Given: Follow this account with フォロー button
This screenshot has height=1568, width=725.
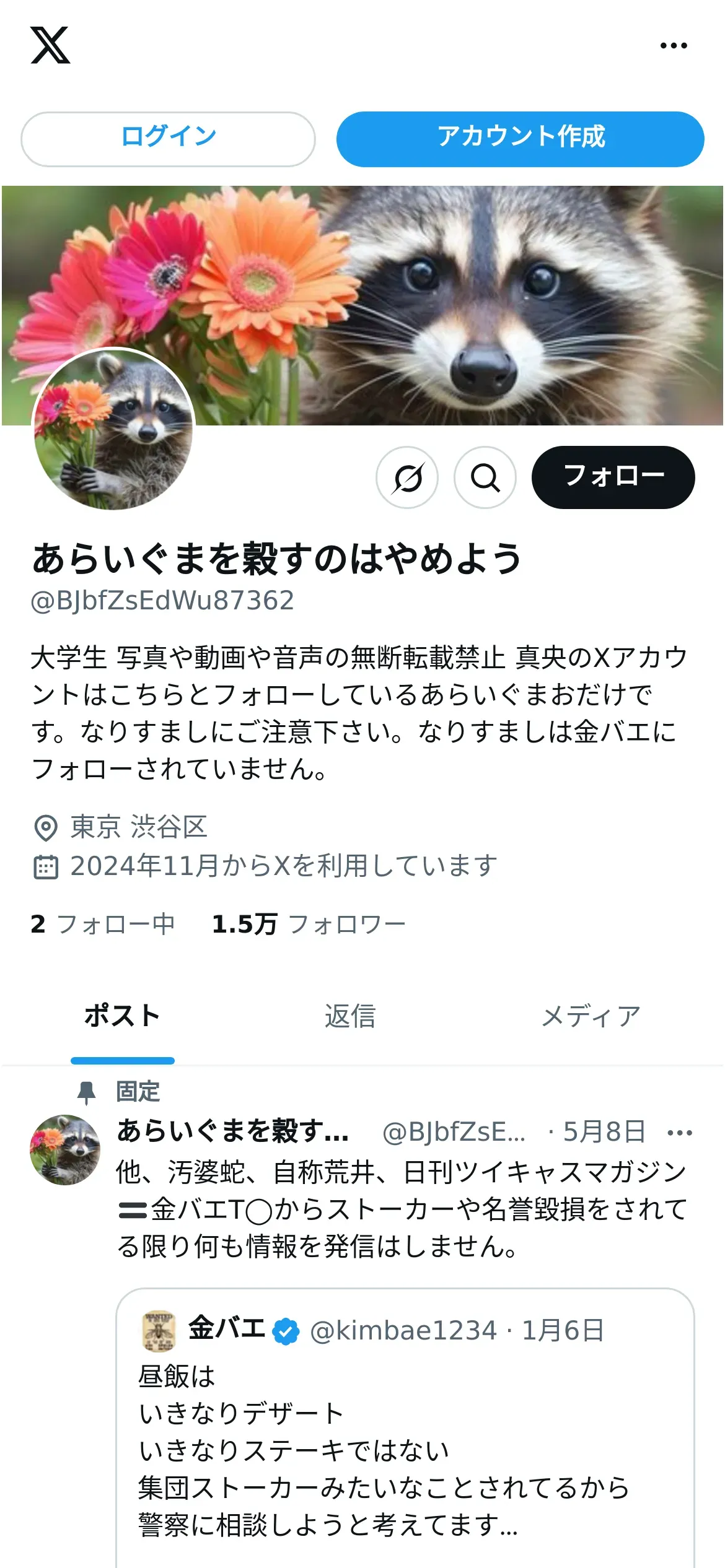Looking at the screenshot, I should (613, 477).
